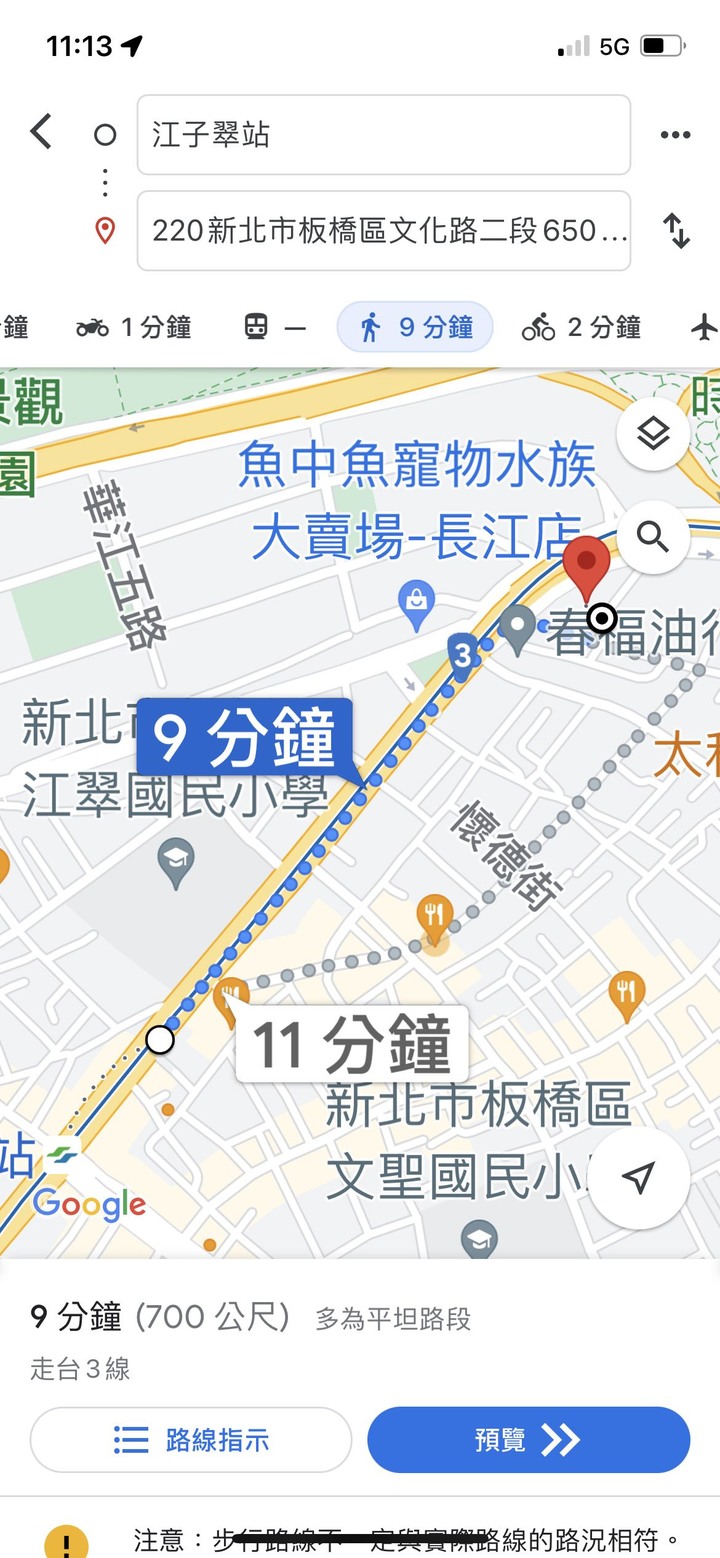Tap the red destination pin
The width and height of the screenshot is (720, 1558).
[x=587, y=565]
